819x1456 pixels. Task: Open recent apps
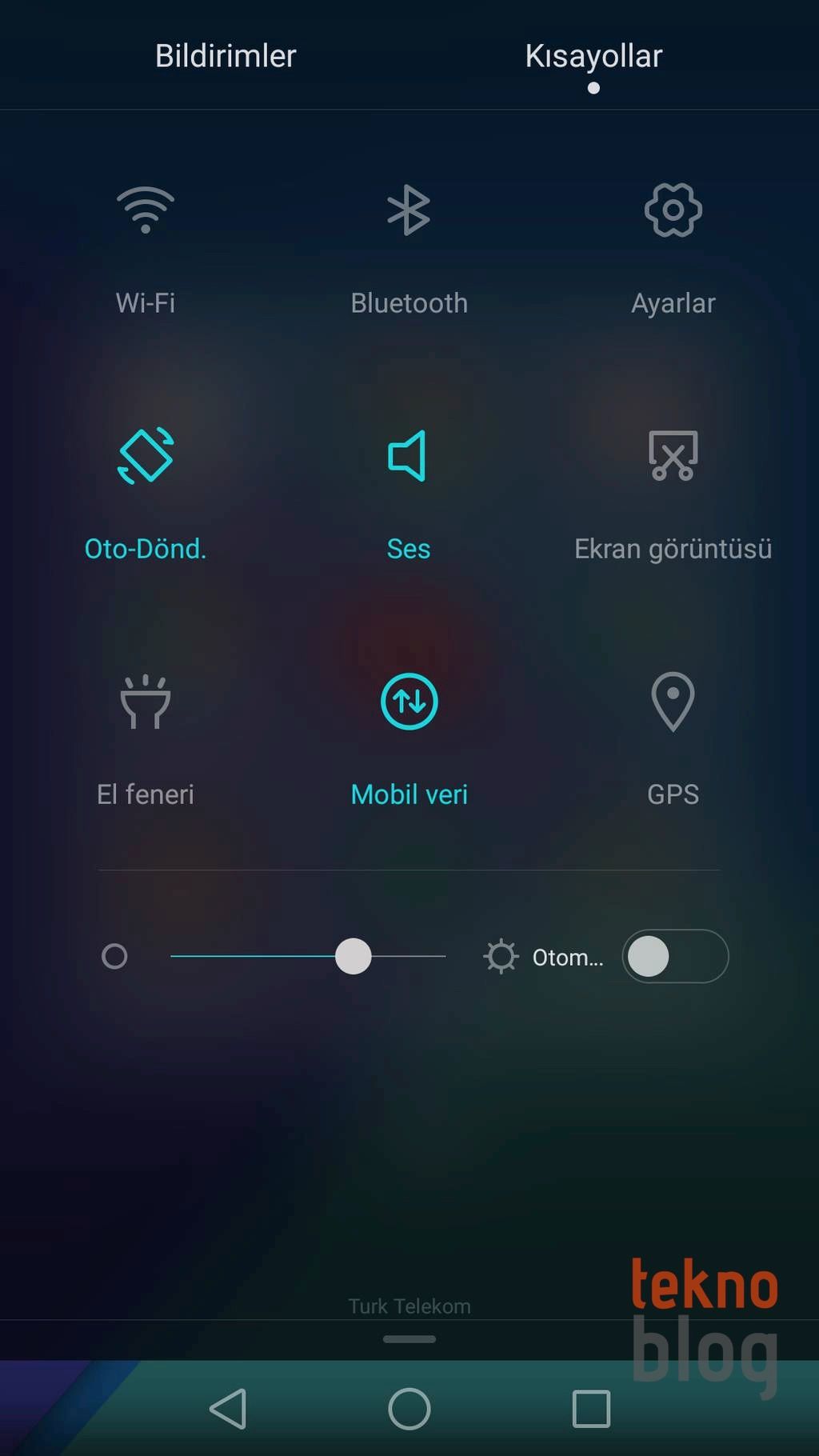tap(591, 1408)
